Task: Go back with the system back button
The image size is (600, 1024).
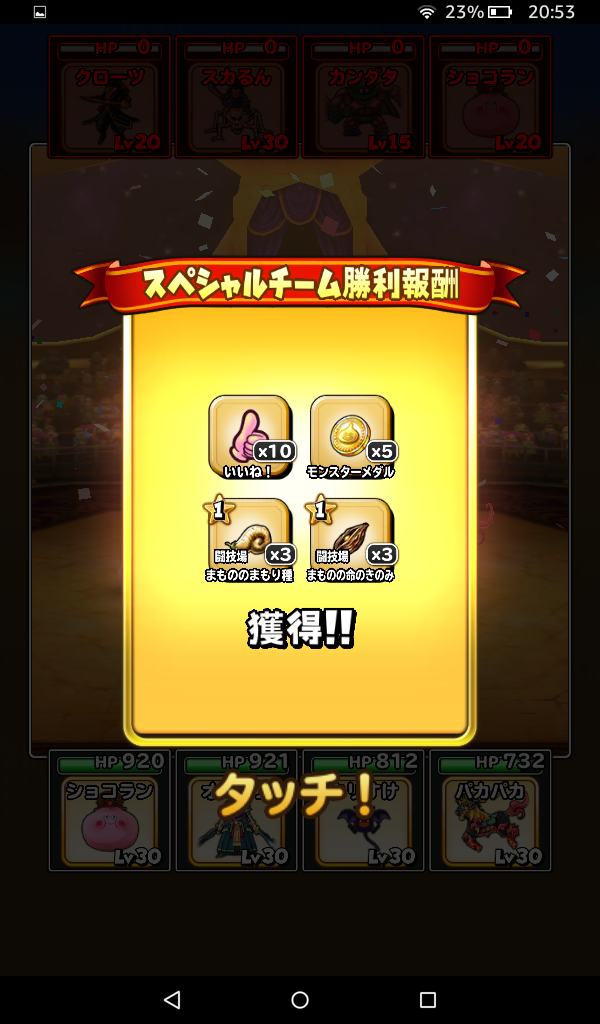Action: [x=172, y=999]
